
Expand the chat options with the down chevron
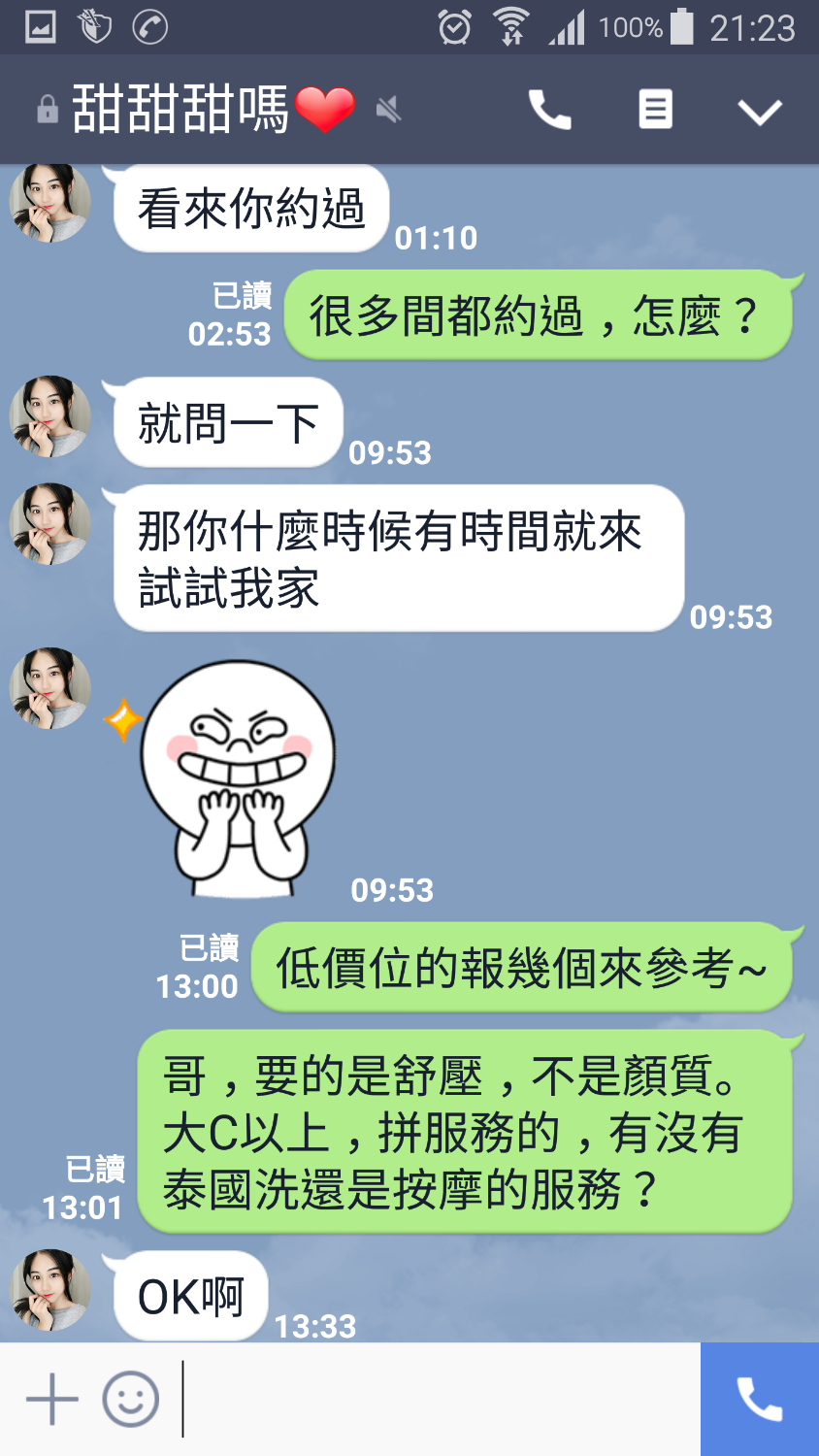(x=761, y=111)
